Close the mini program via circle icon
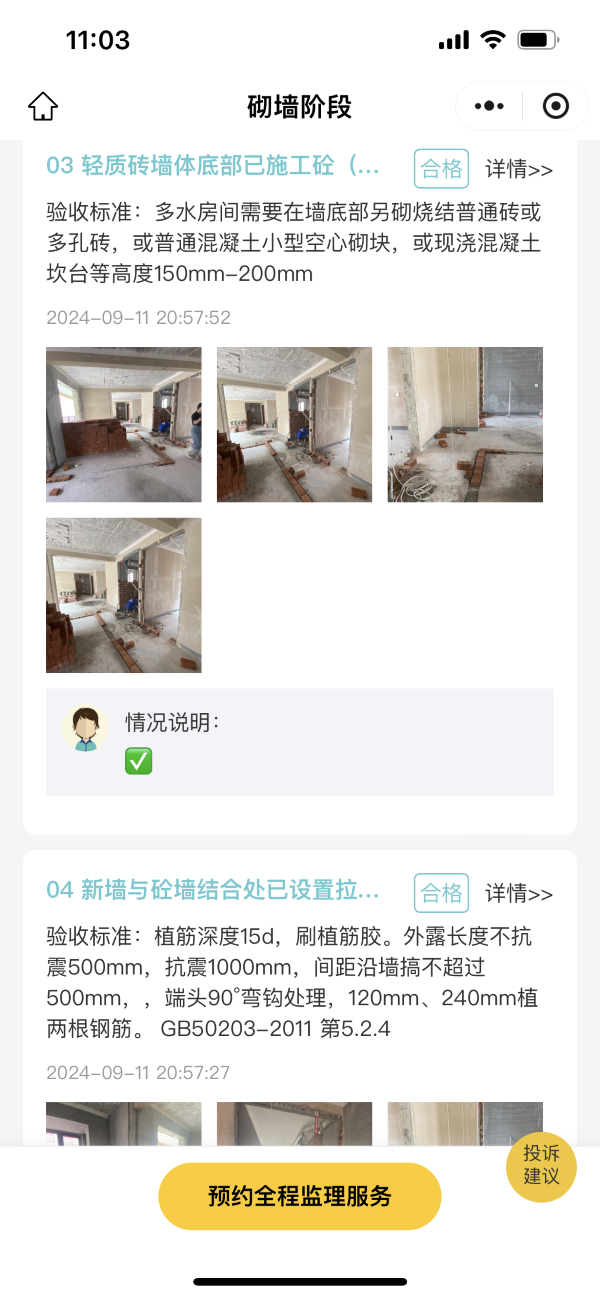Screen dimensions: 600x1298 (x=555, y=106)
